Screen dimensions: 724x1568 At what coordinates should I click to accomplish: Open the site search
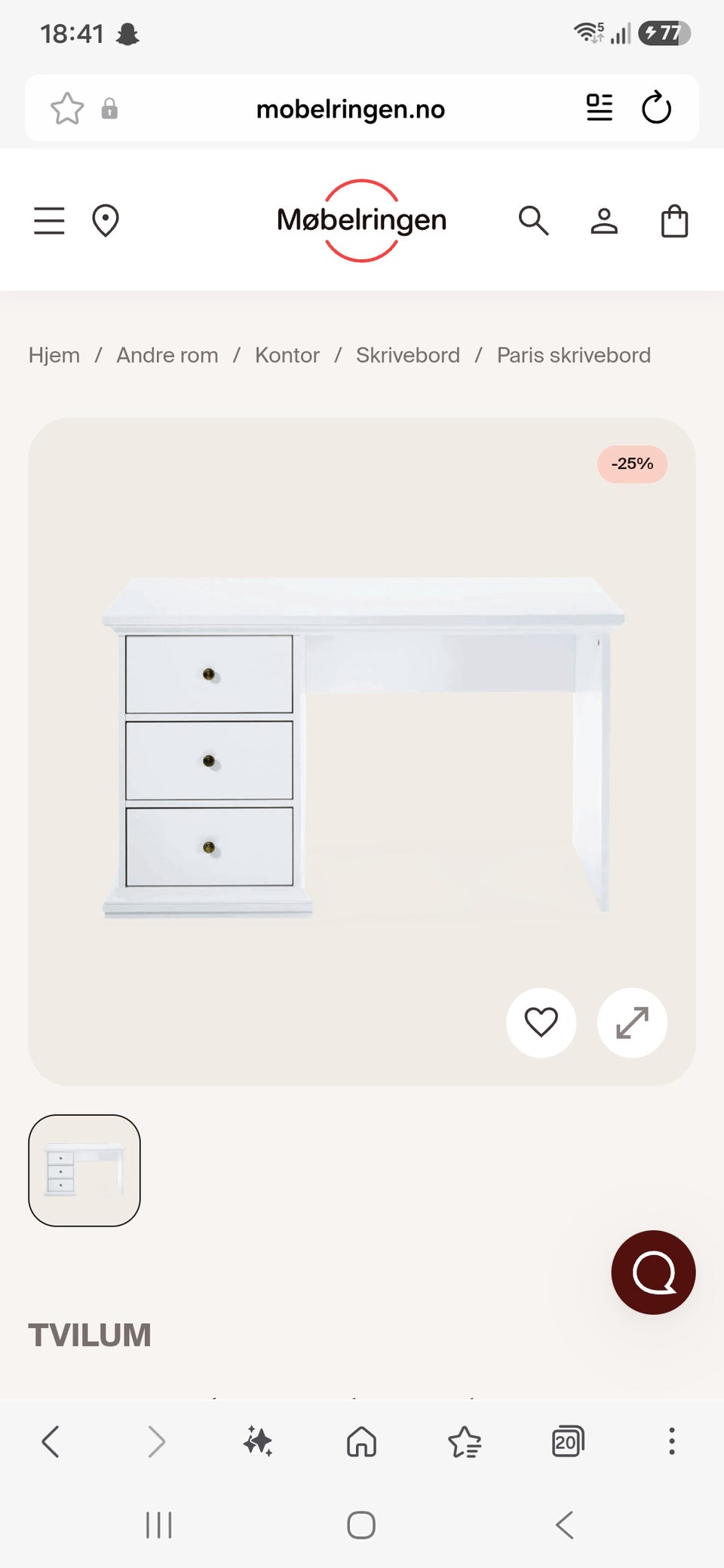click(533, 221)
